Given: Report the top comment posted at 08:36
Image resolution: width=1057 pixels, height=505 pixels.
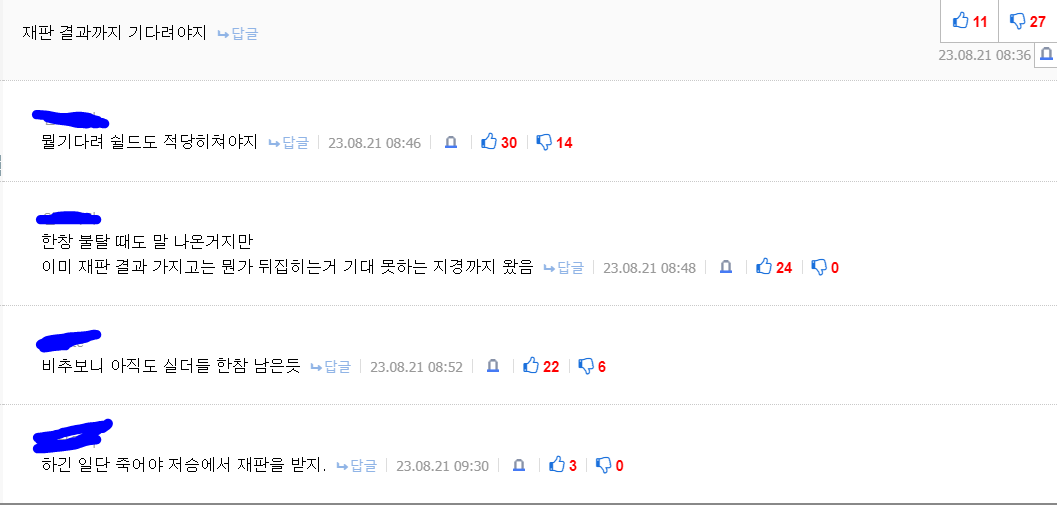Looking at the screenshot, I should (1046, 56).
